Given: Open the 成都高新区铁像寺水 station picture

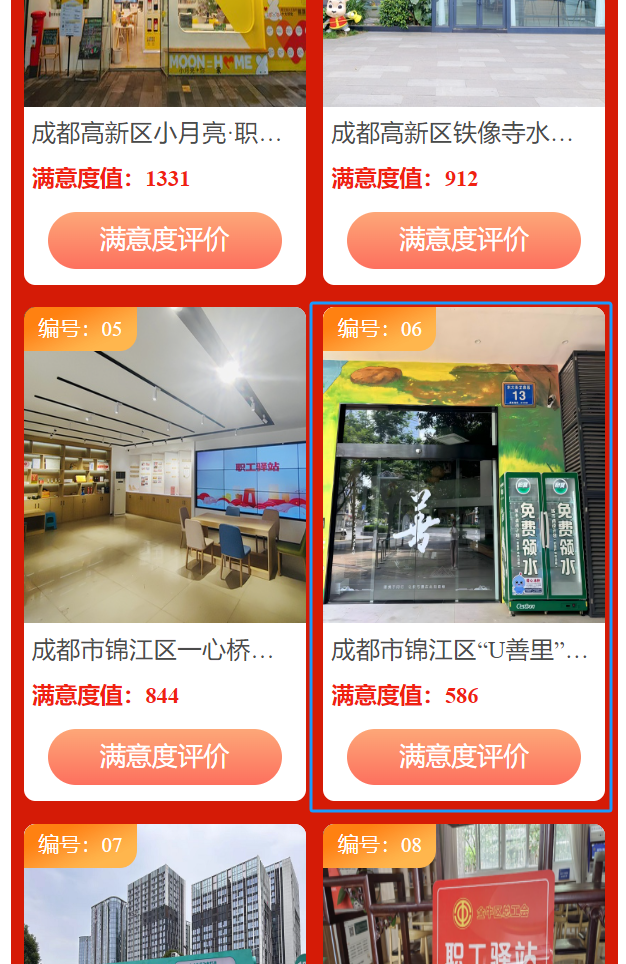Looking at the screenshot, I should tap(464, 52).
